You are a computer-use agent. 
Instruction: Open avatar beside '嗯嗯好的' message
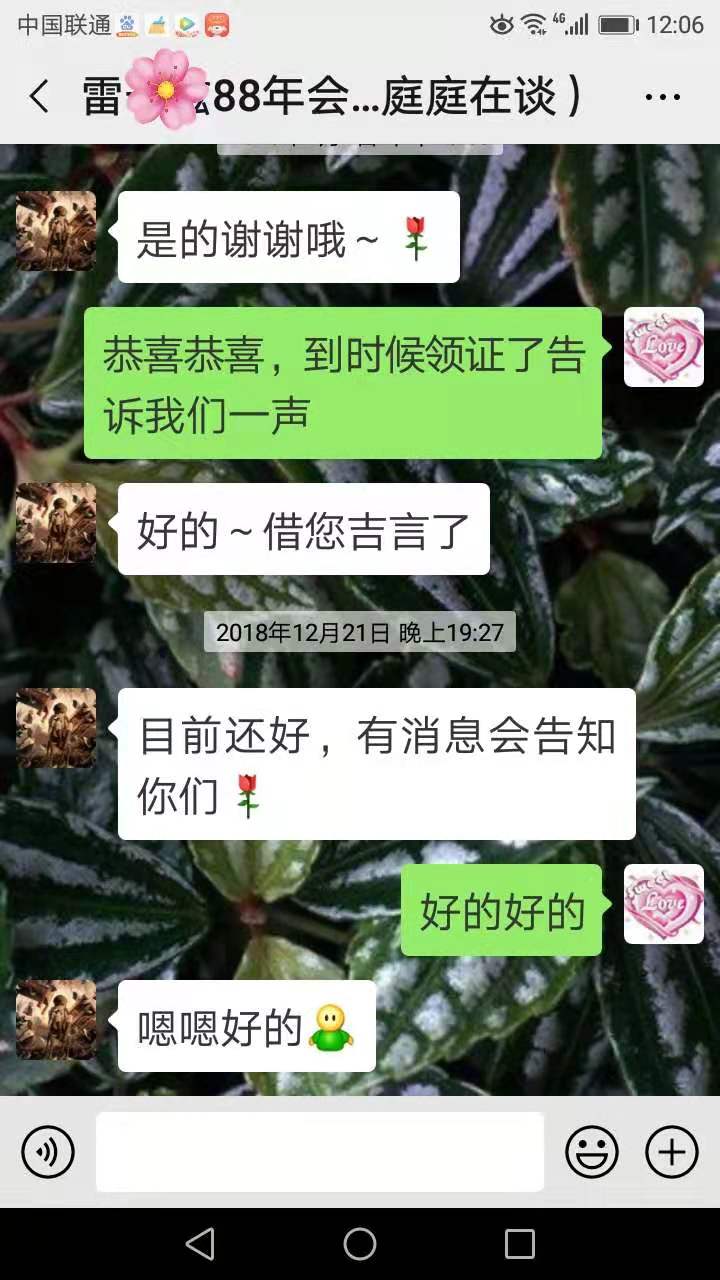click(56, 1019)
